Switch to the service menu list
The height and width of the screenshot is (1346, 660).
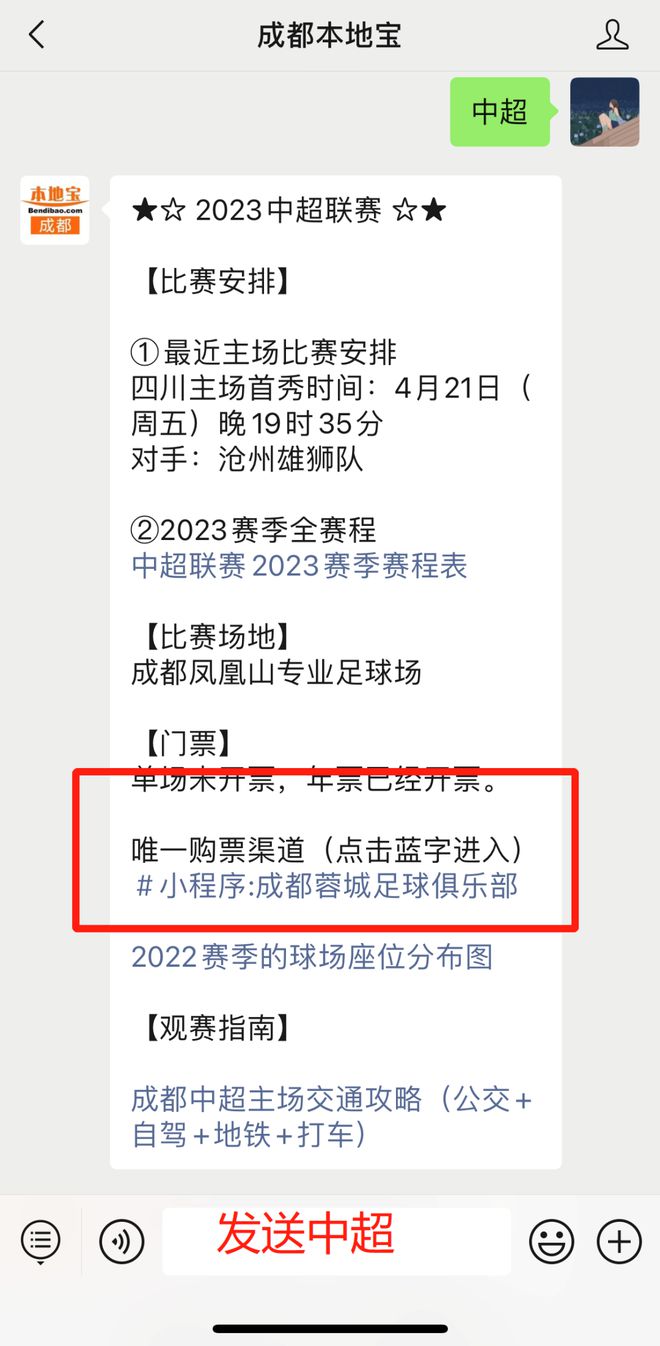point(41,1242)
